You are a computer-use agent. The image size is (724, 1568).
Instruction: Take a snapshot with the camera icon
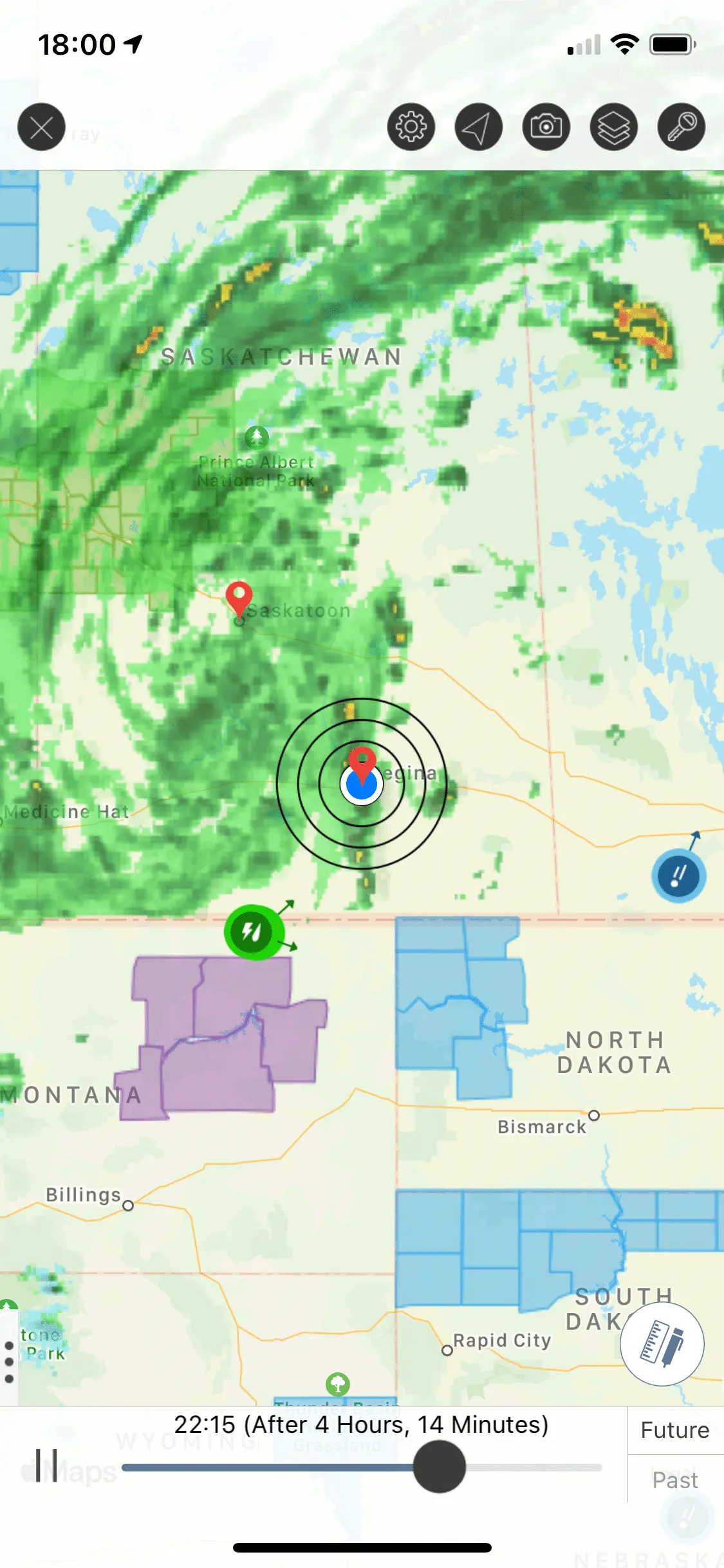(x=546, y=127)
